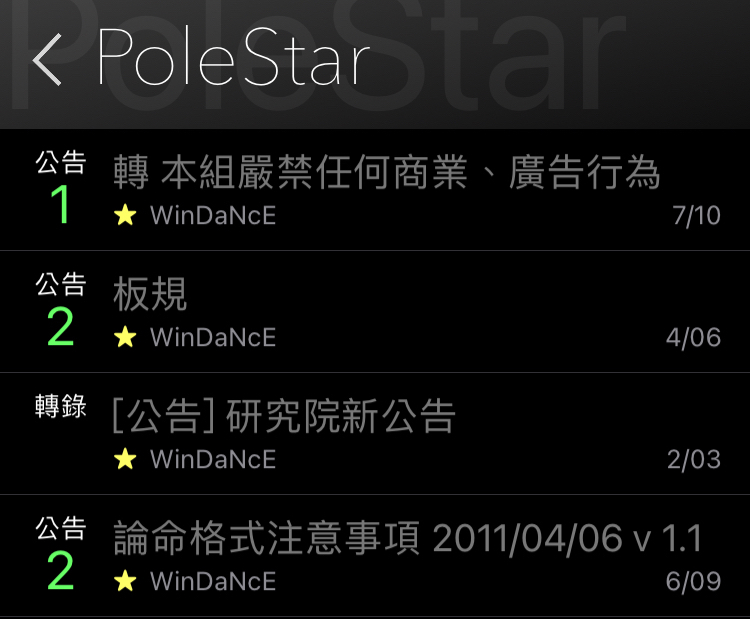
Task: Open the 板規 announcement post
Action: click(x=150, y=295)
